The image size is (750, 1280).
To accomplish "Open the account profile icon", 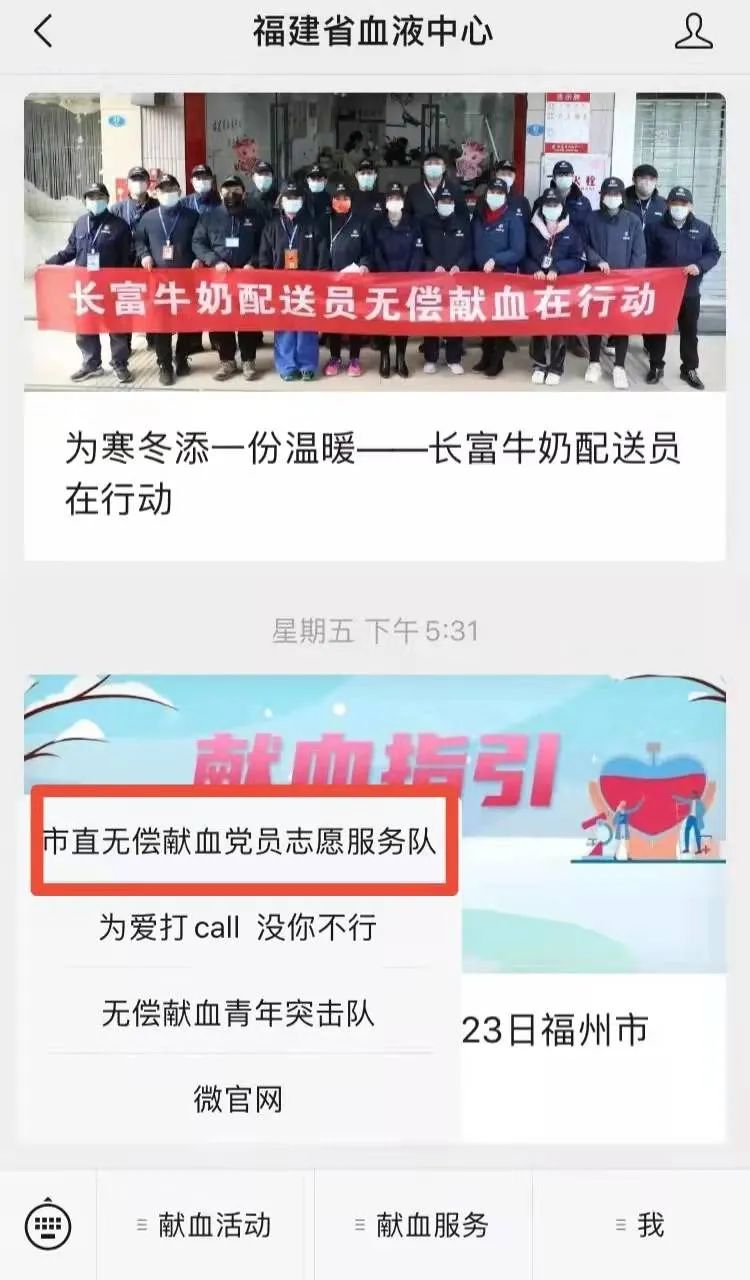I will [693, 32].
